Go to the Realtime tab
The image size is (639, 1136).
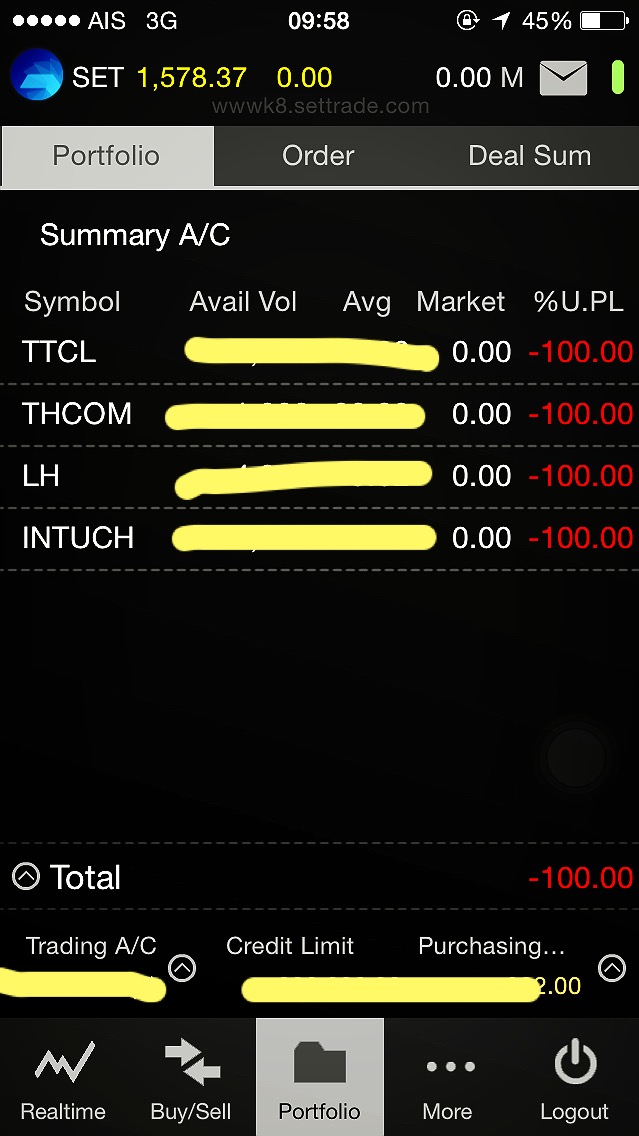(63, 1079)
